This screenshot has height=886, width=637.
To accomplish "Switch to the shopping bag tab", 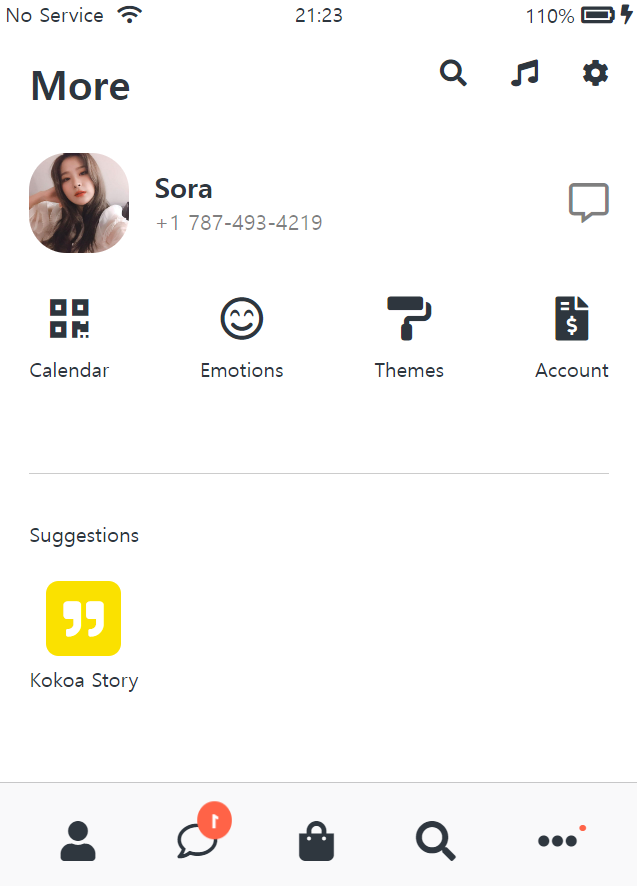I will coord(316,841).
